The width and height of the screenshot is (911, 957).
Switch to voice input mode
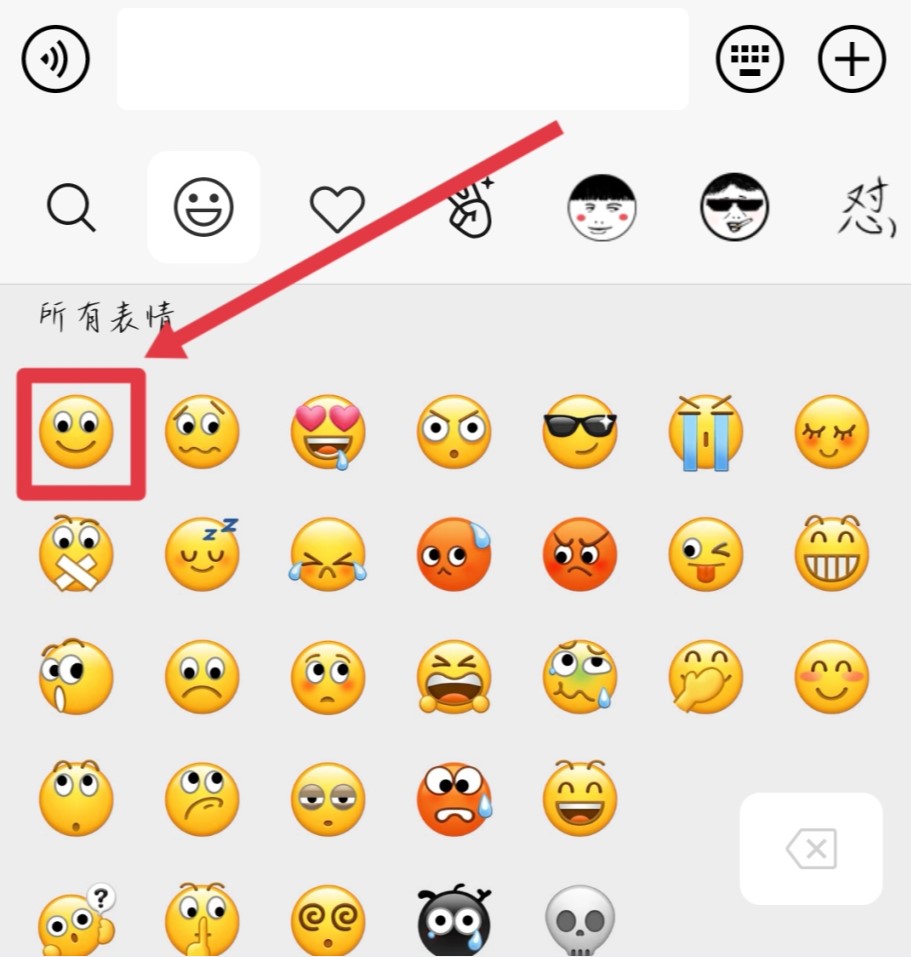(x=56, y=59)
